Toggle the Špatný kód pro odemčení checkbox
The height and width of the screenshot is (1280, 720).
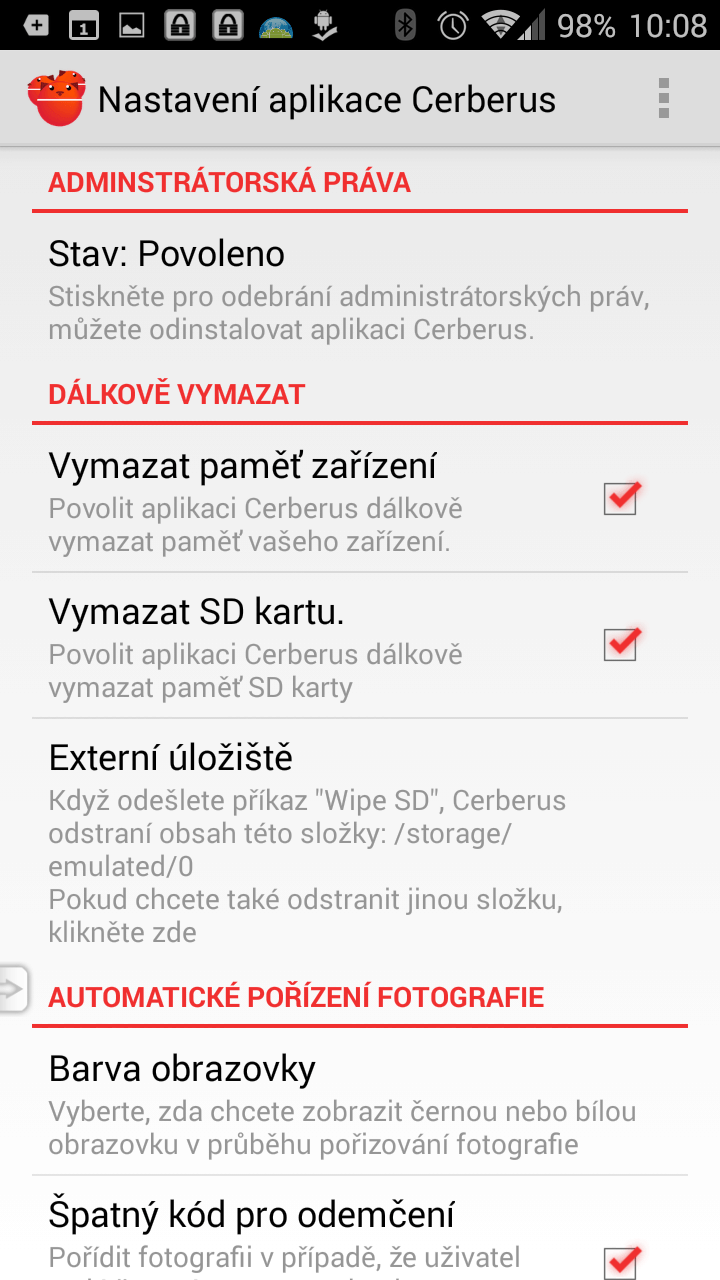click(x=621, y=1259)
